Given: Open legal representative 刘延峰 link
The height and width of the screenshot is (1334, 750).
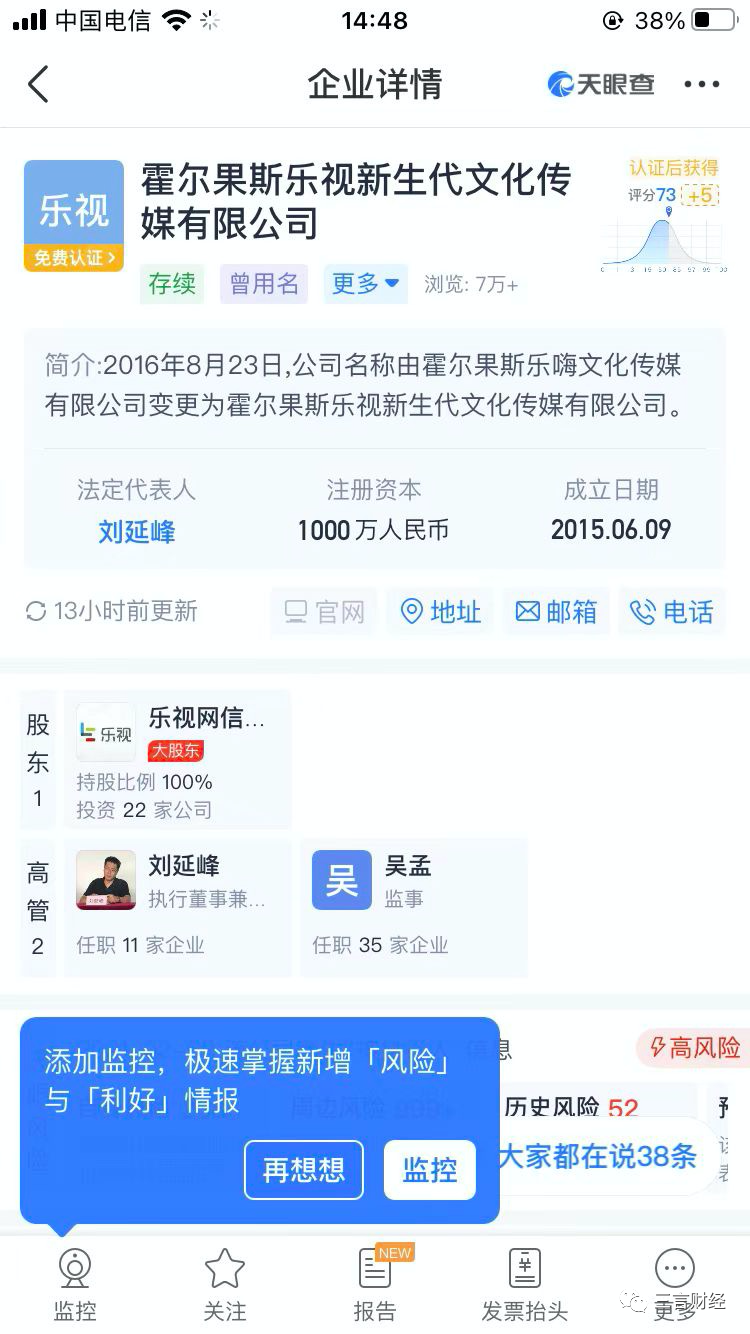Looking at the screenshot, I should (137, 531).
